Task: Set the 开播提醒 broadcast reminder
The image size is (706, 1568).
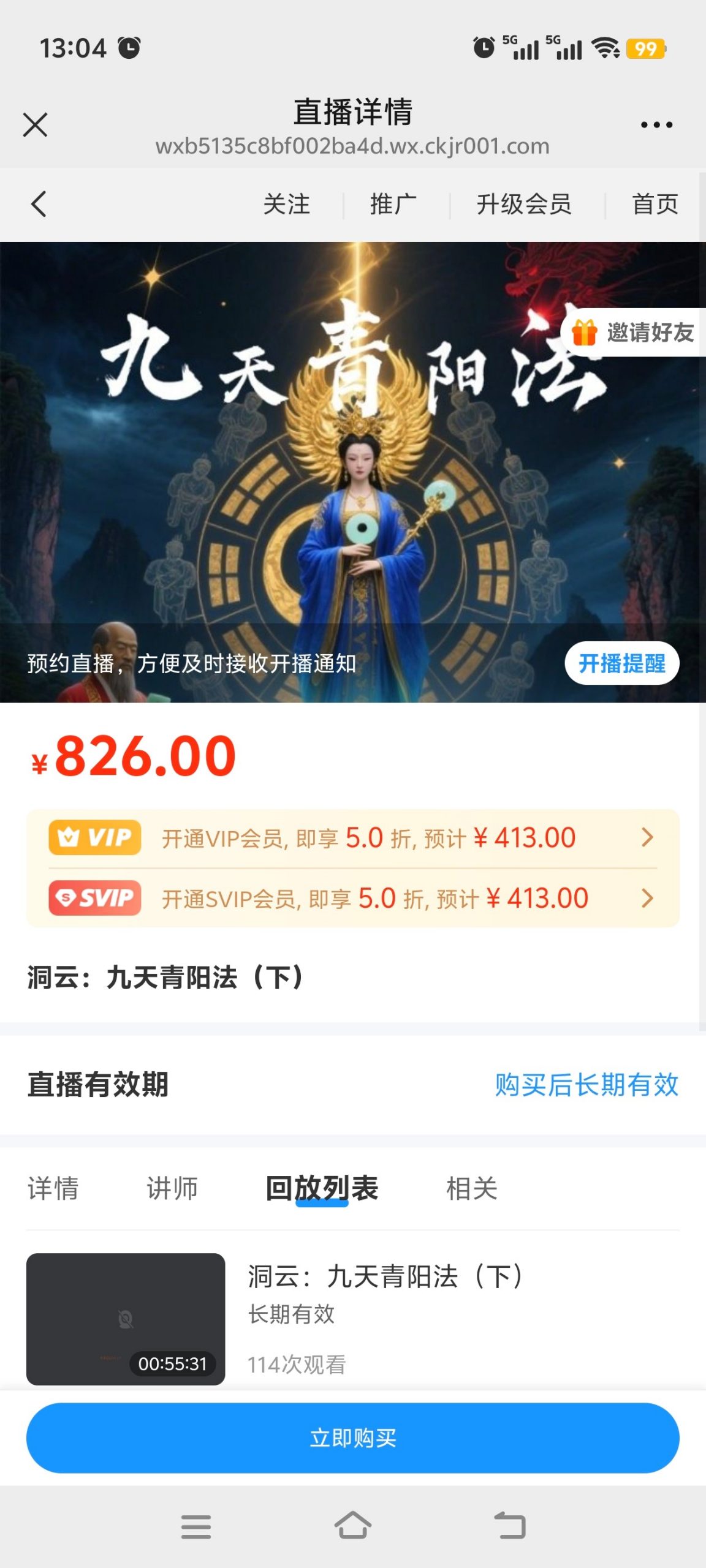Action: pyautogui.click(x=621, y=663)
